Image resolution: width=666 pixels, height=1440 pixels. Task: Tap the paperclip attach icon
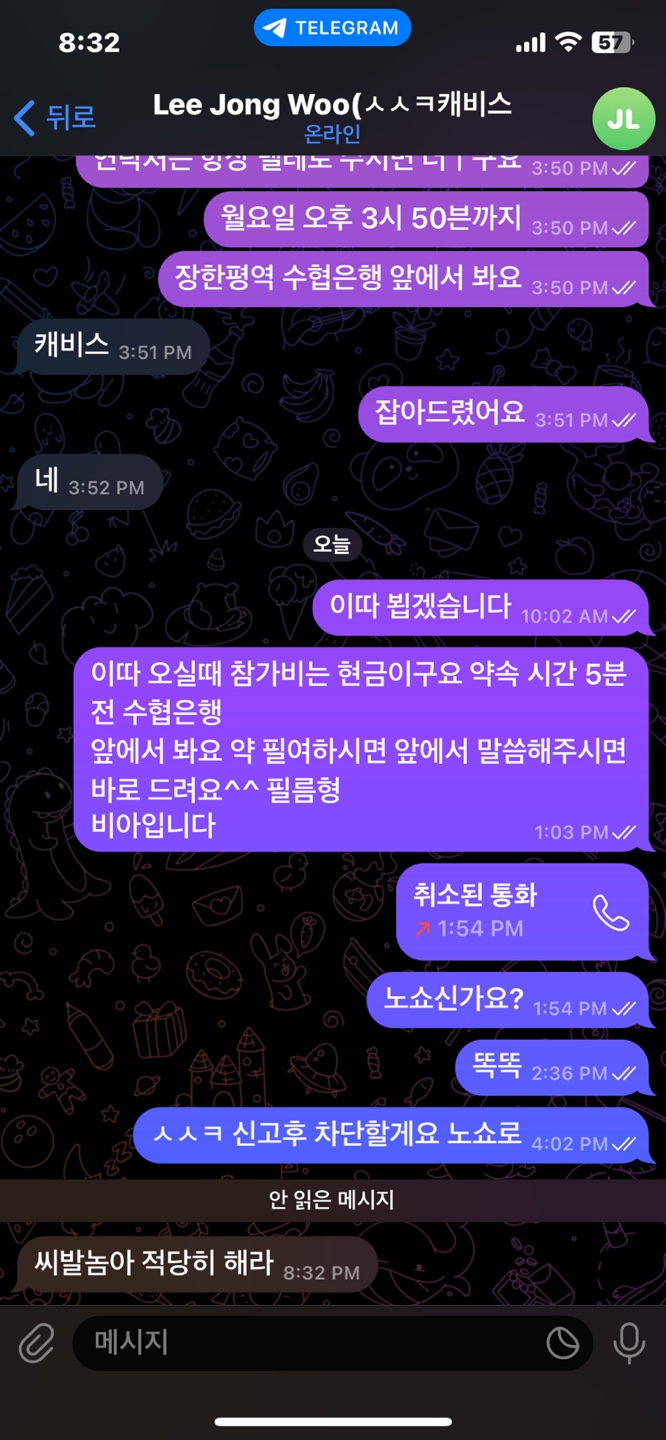37,1343
